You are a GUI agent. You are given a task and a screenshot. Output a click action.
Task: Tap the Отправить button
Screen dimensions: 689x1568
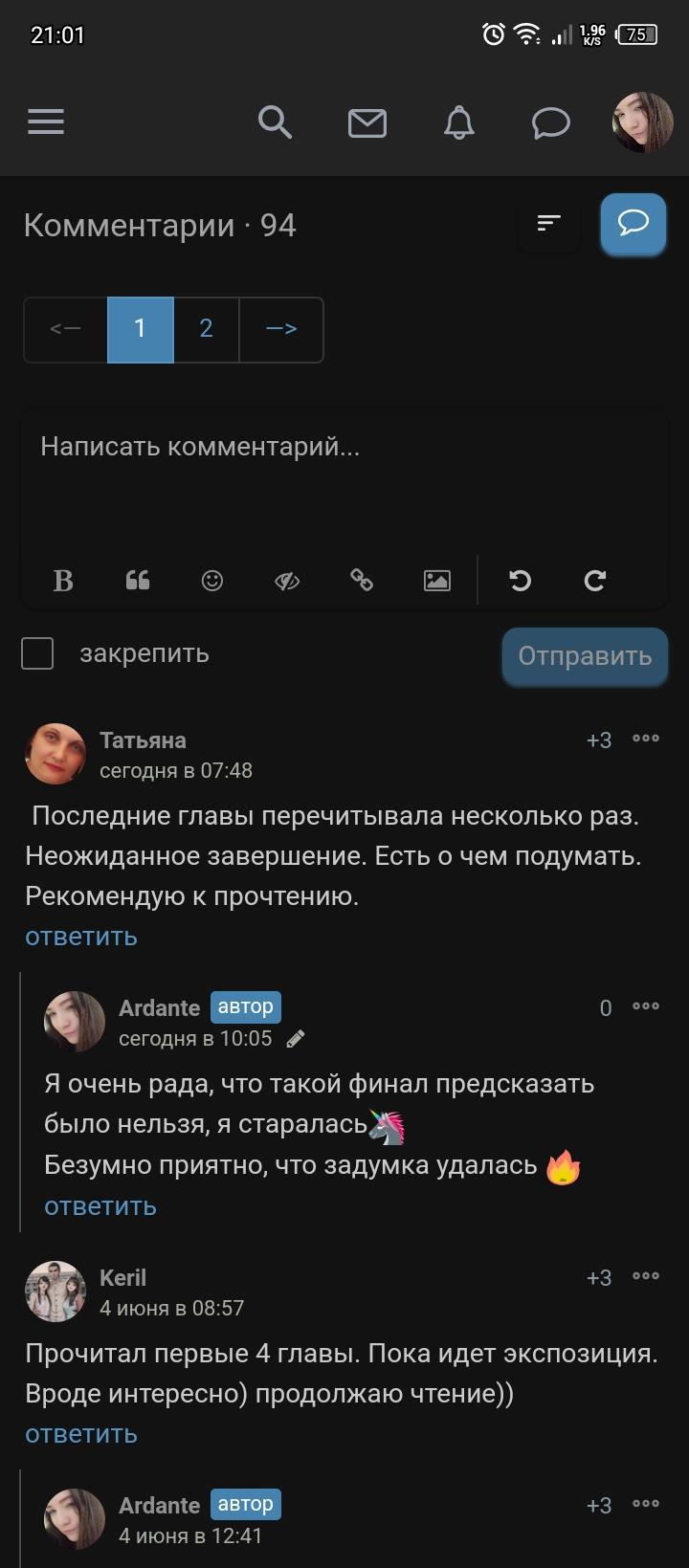pyautogui.click(x=585, y=656)
